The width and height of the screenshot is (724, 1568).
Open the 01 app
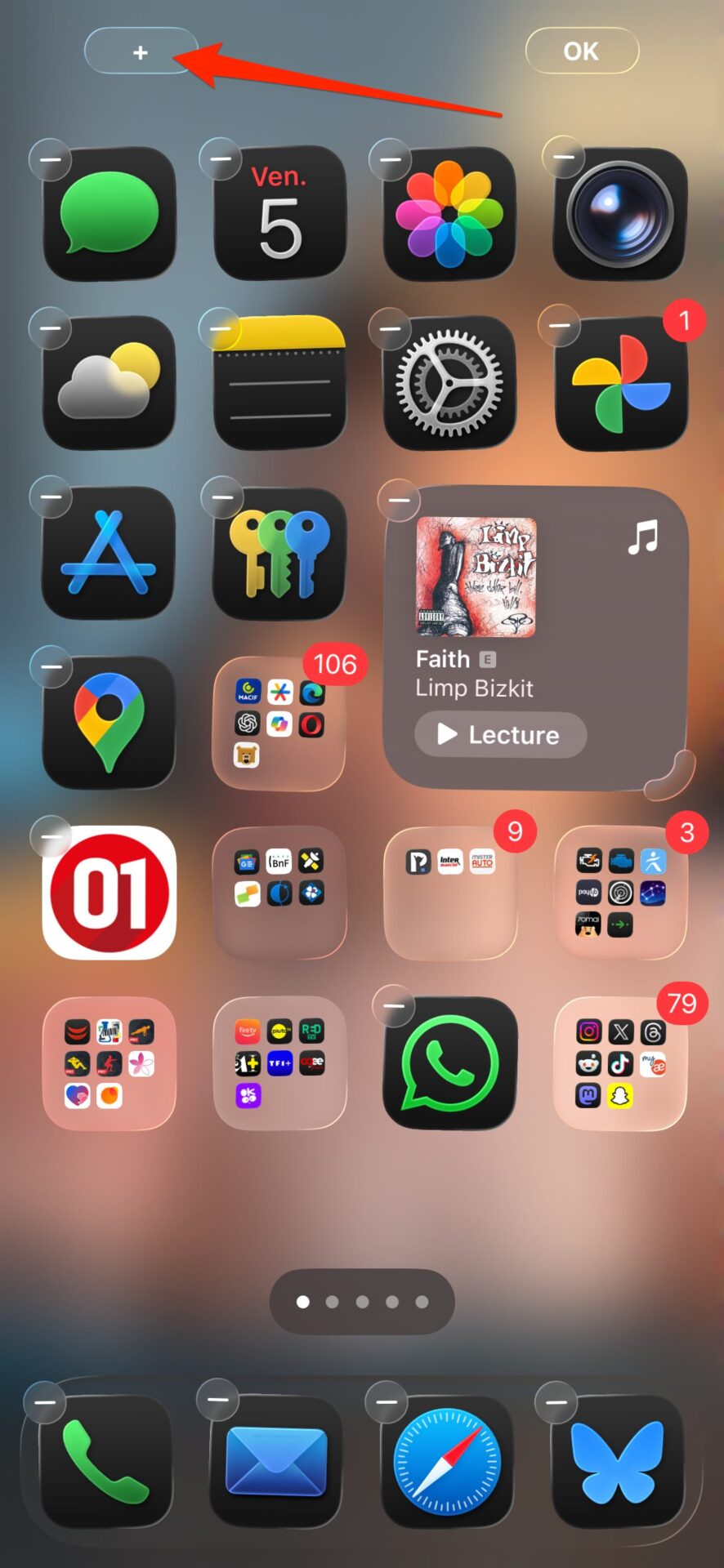coord(109,892)
